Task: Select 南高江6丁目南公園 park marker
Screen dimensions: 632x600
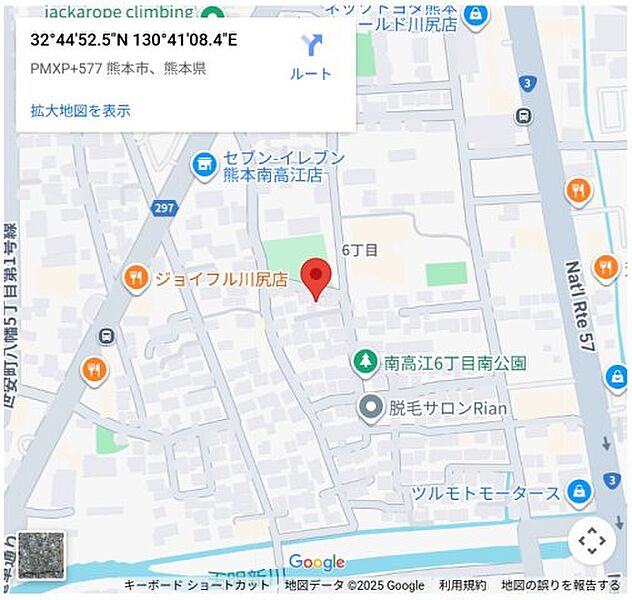Action: (x=367, y=363)
